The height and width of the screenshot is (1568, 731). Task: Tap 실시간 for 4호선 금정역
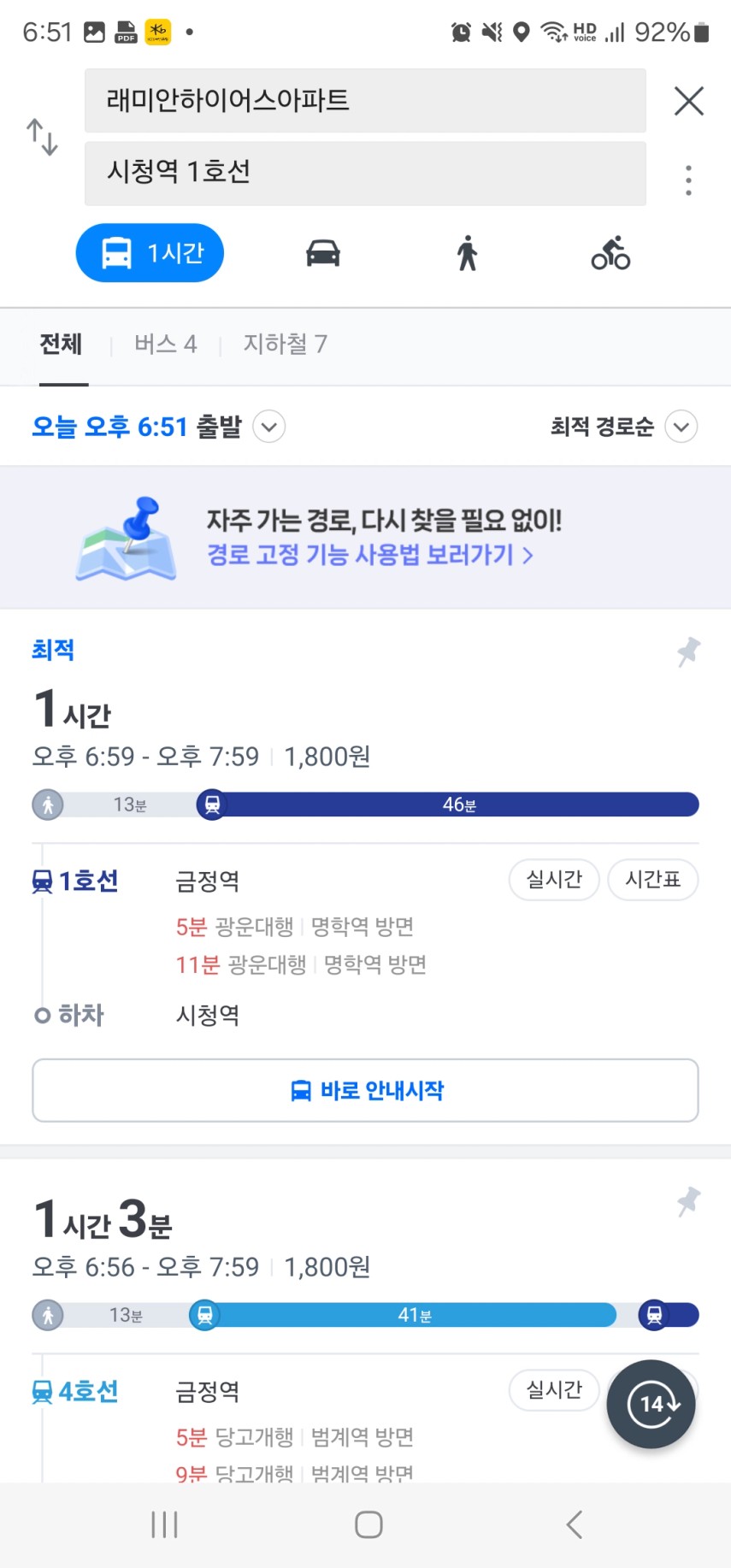(x=554, y=1390)
